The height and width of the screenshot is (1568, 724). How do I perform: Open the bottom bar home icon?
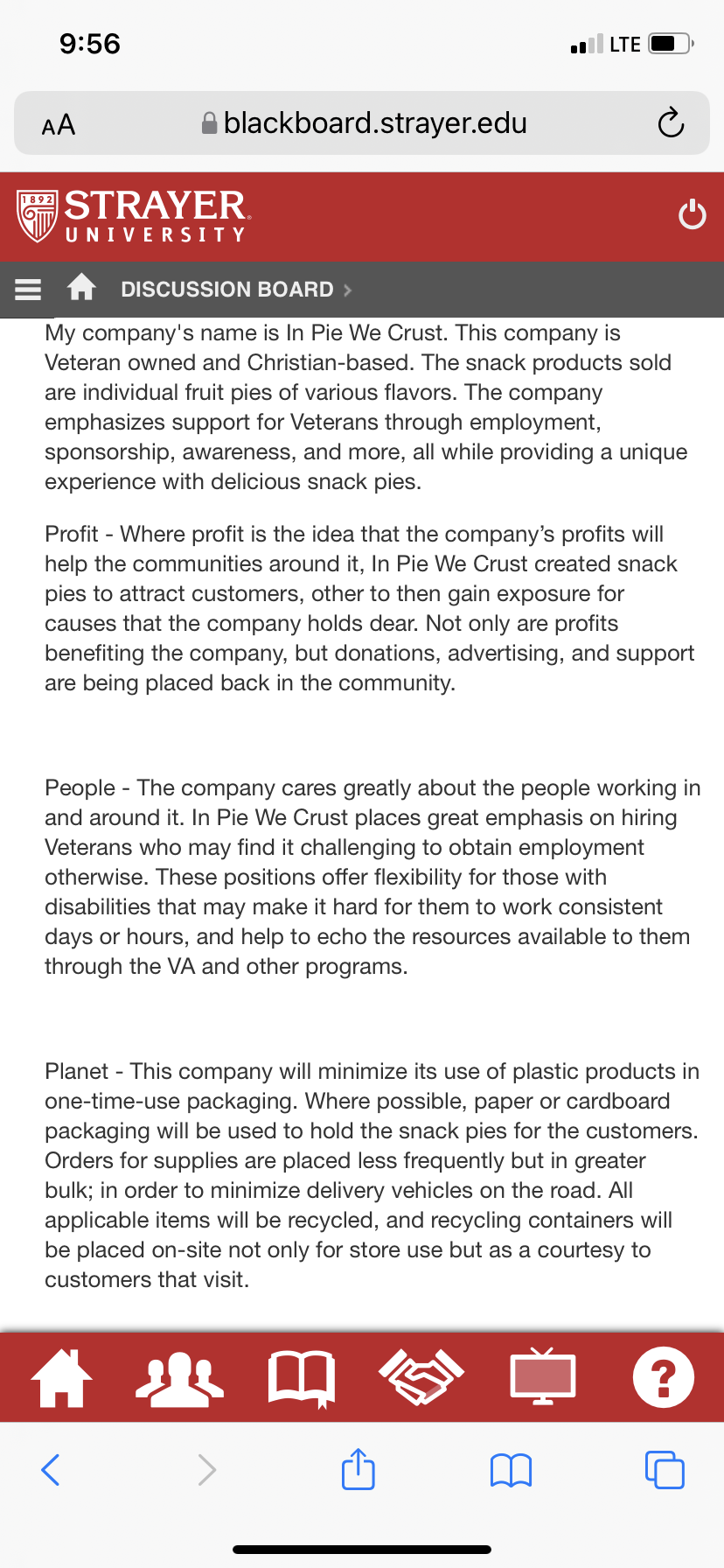coord(61,1378)
